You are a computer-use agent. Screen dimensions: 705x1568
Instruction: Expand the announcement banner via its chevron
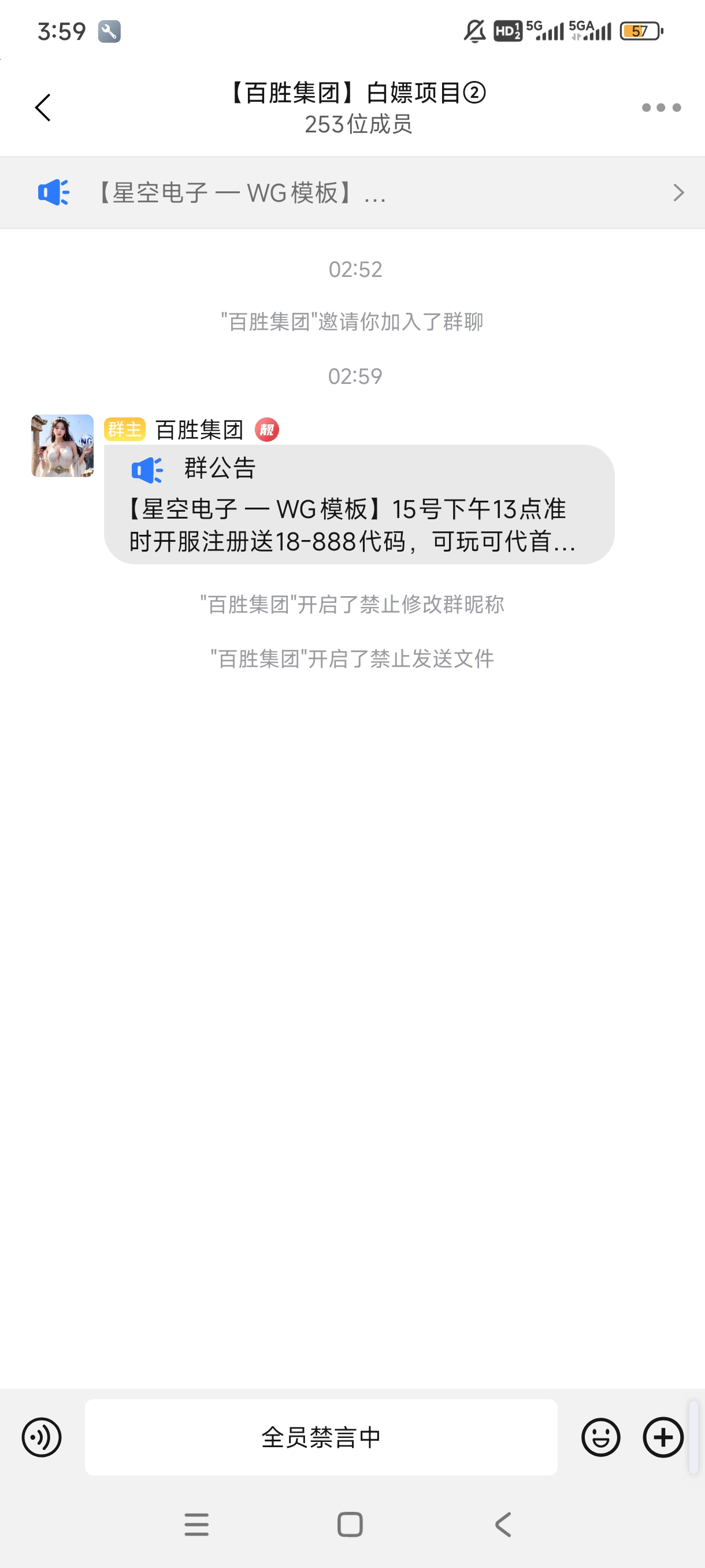click(x=679, y=193)
